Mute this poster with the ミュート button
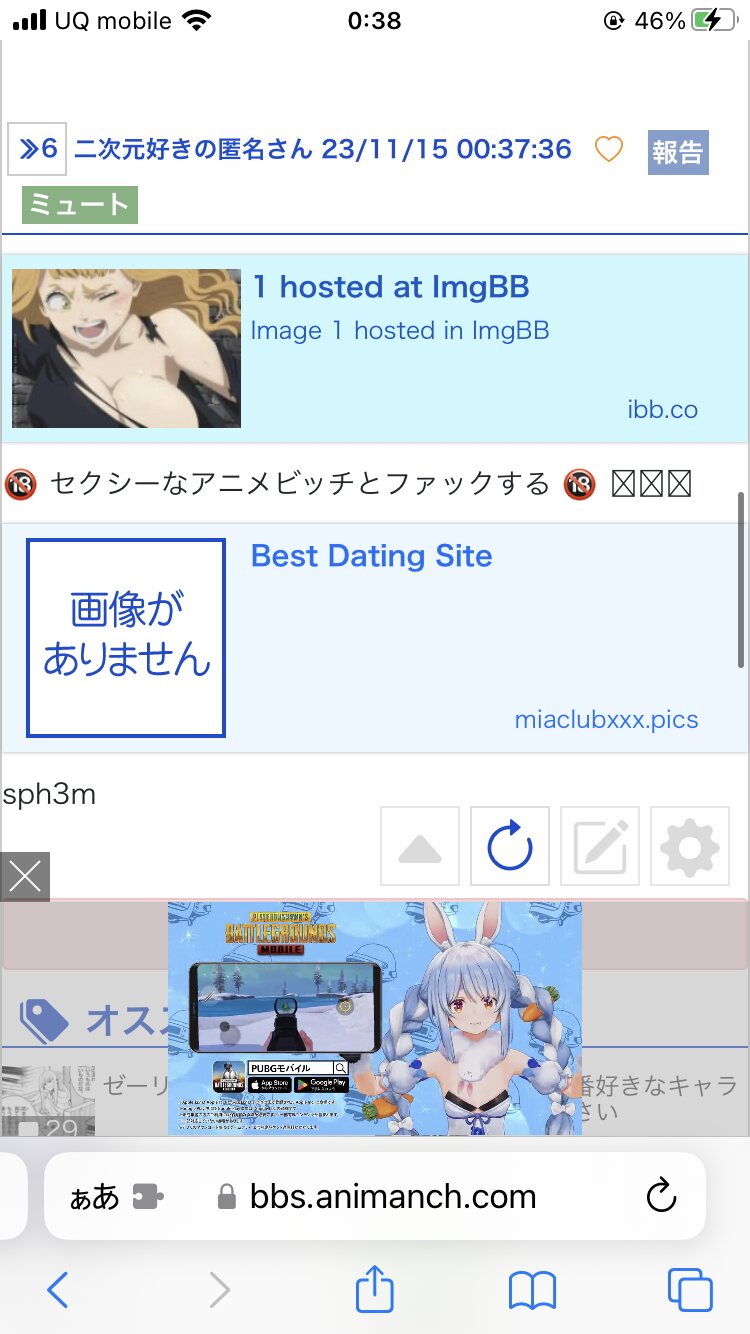Image resolution: width=750 pixels, height=1334 pixels. 80,205
